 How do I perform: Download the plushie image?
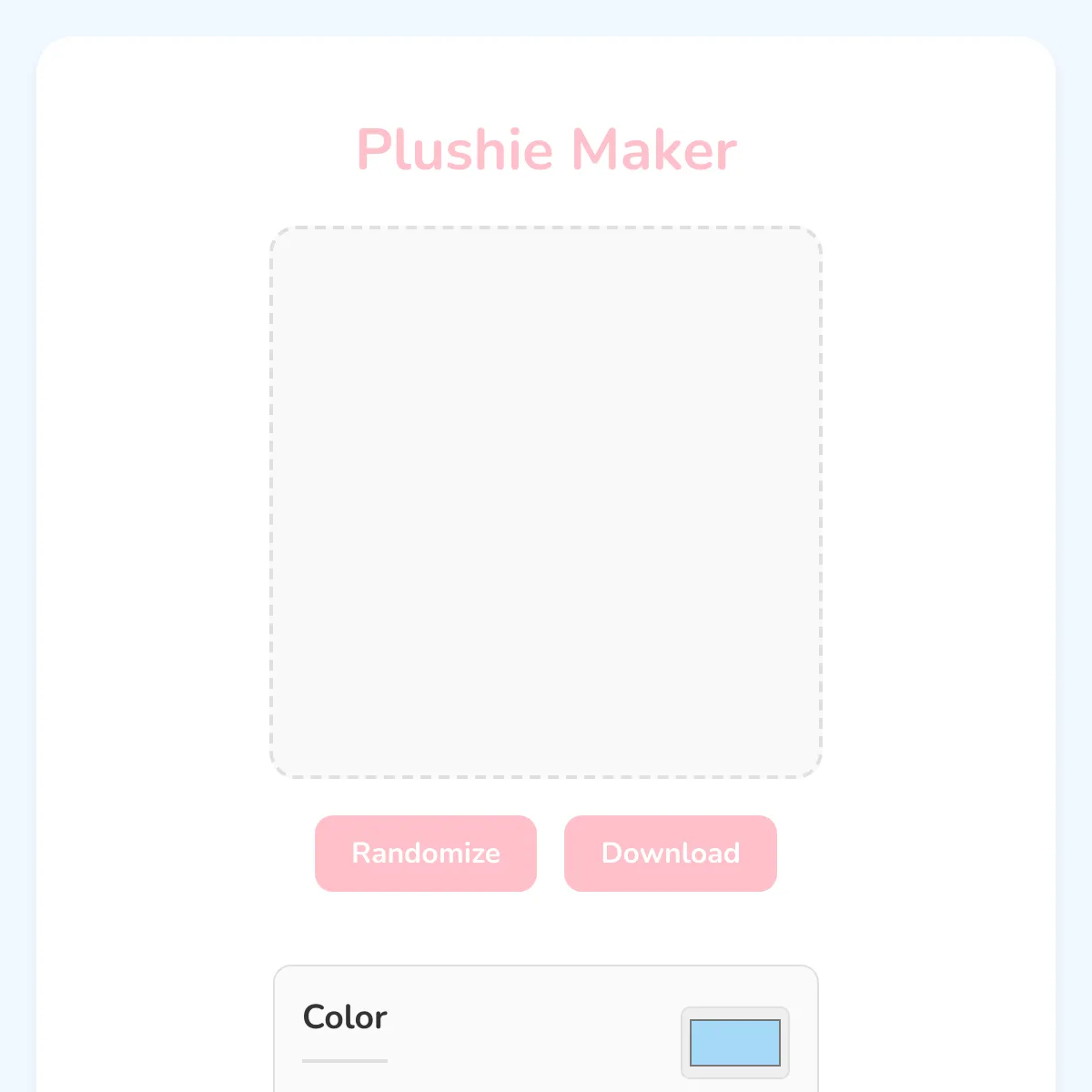coord(670,853)
